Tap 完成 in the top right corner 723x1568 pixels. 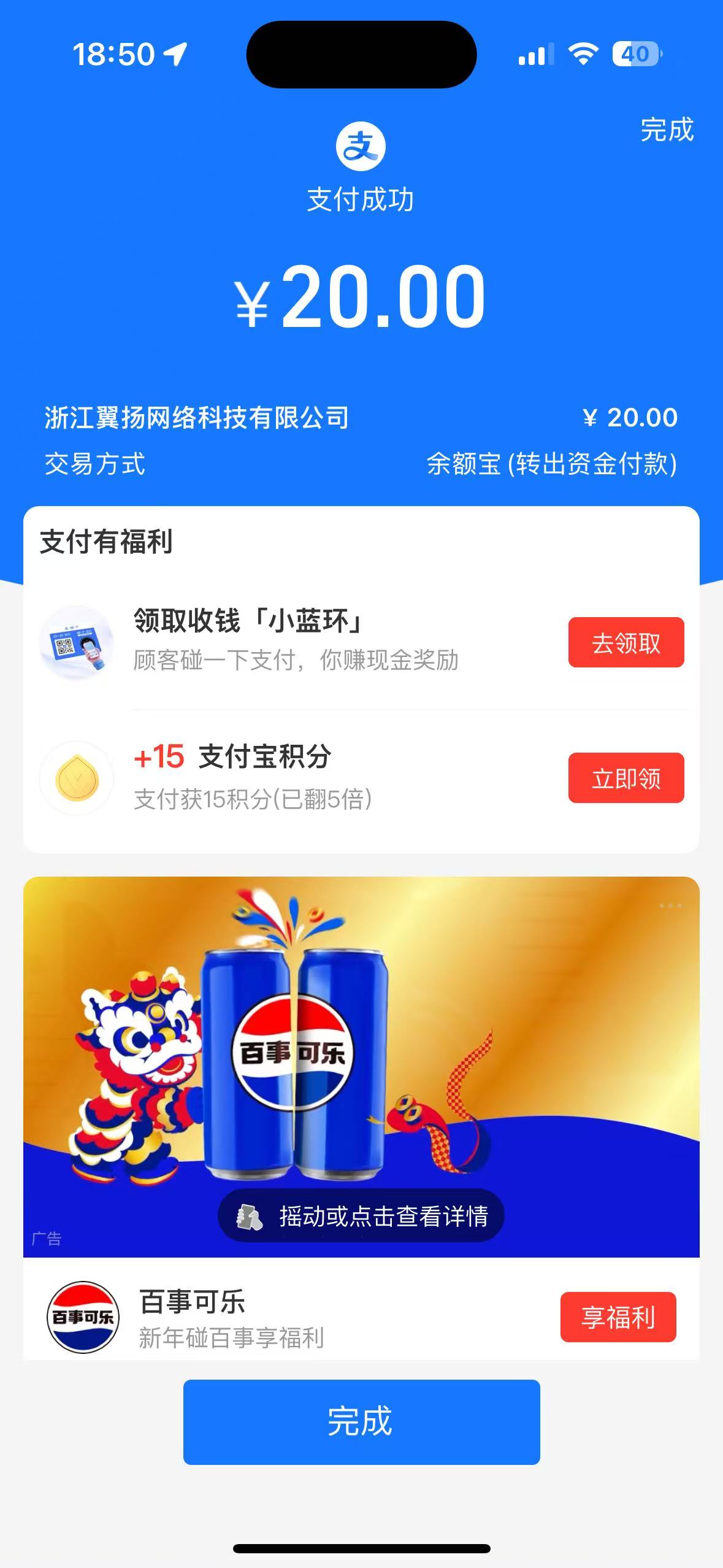[667, 130]
